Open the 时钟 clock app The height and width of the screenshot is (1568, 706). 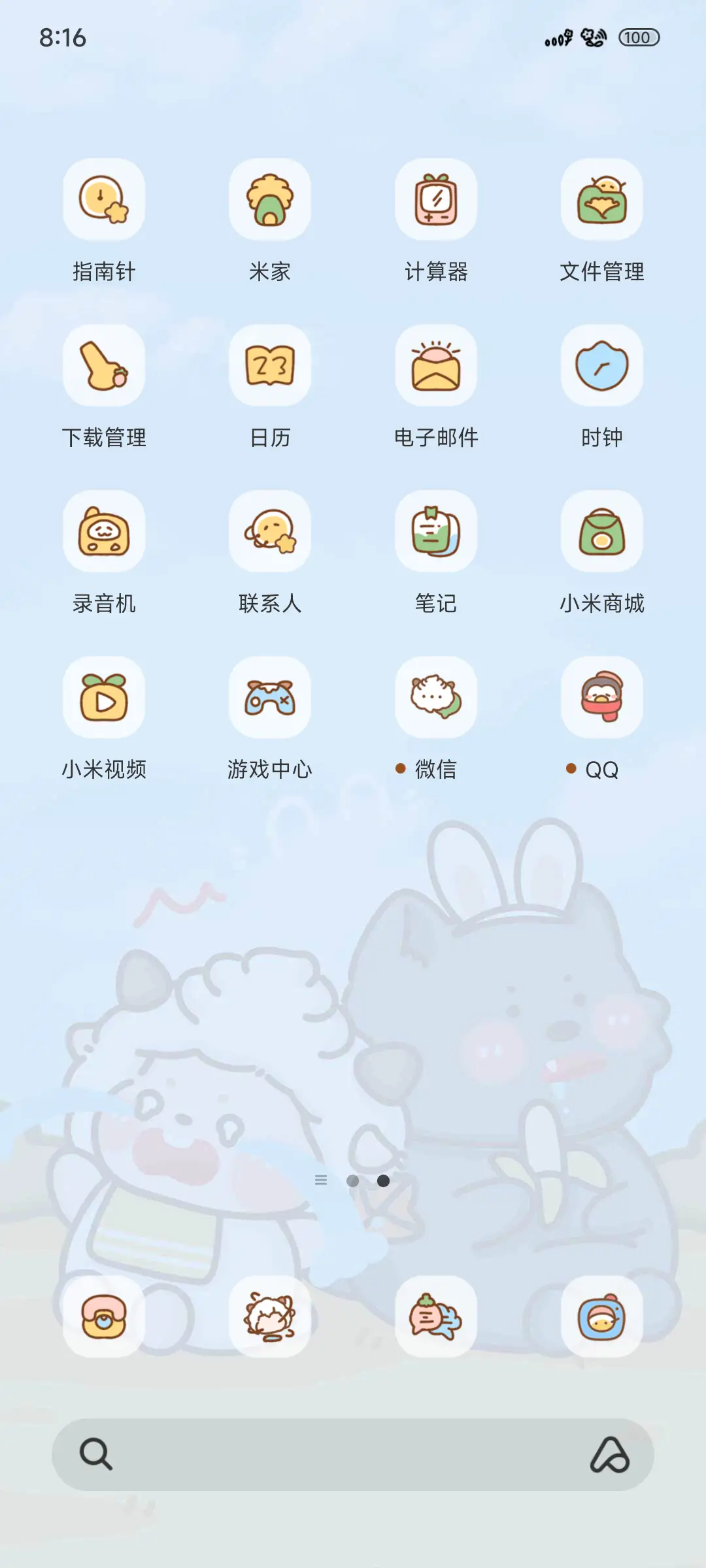[601, 366]
